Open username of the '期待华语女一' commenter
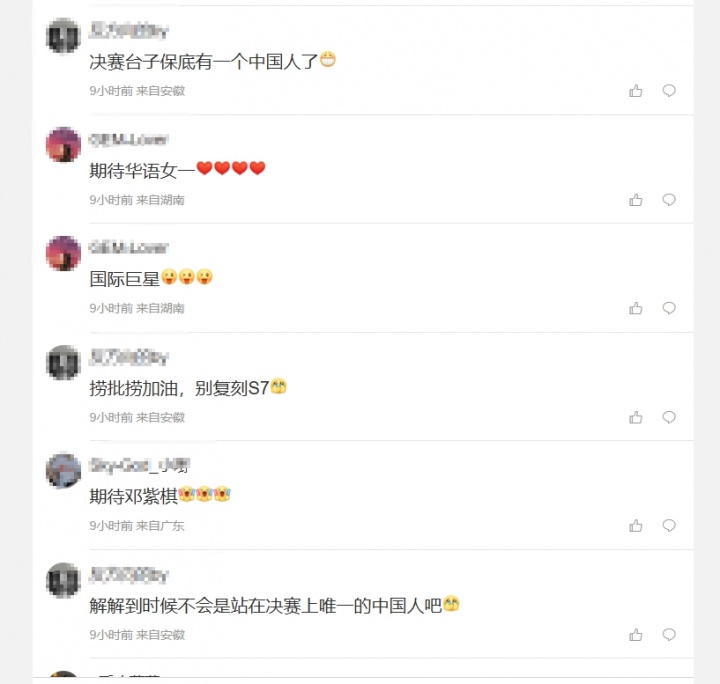720x684 pixels. pos(129,139)
